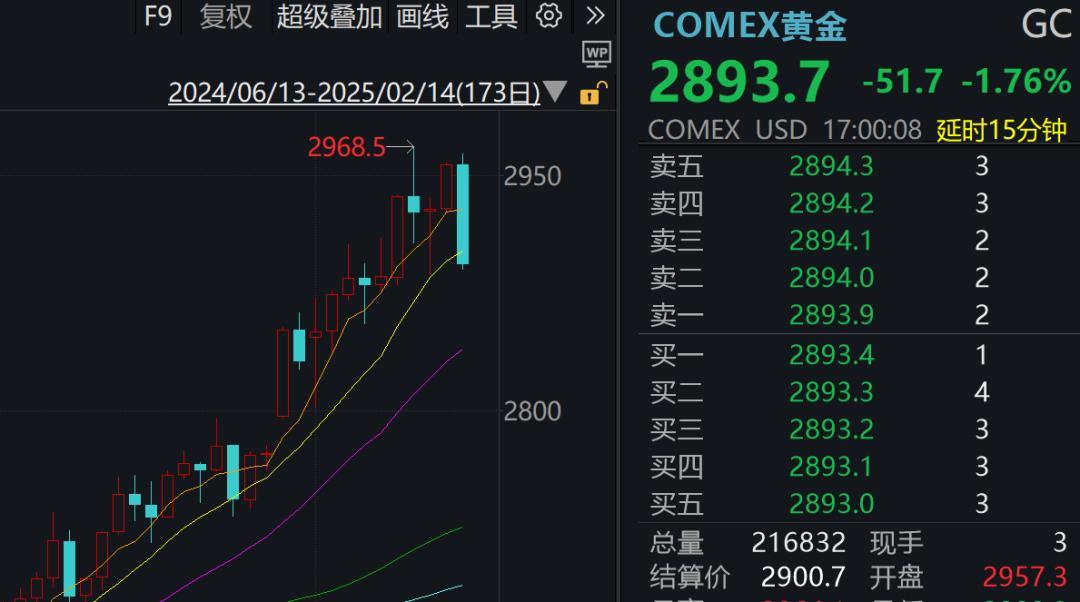Open the 复权 option
The width and height of the screenshot is (1080, 602).
click(226, 16)
